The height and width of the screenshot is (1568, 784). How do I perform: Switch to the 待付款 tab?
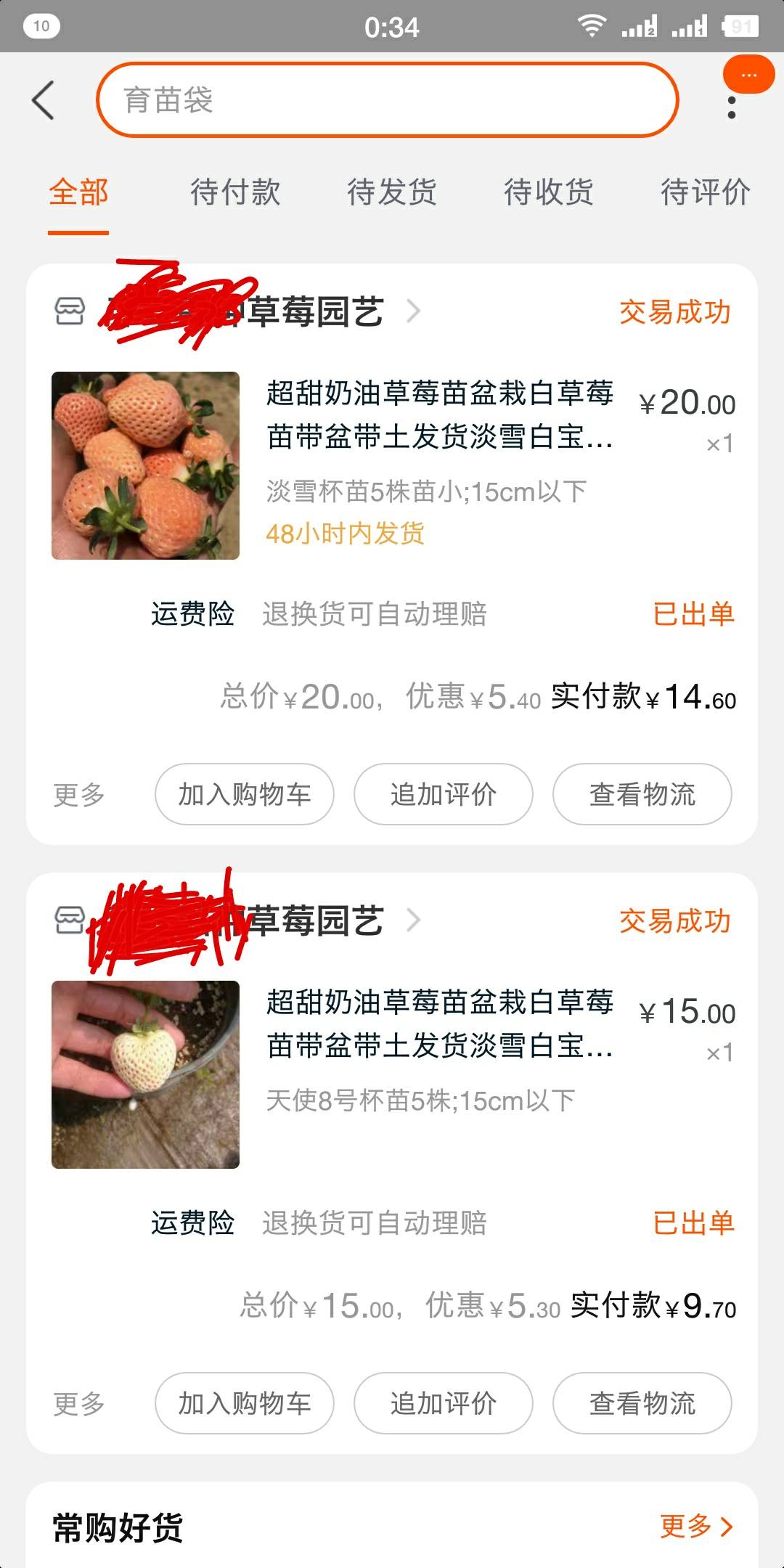pos(235,192)
